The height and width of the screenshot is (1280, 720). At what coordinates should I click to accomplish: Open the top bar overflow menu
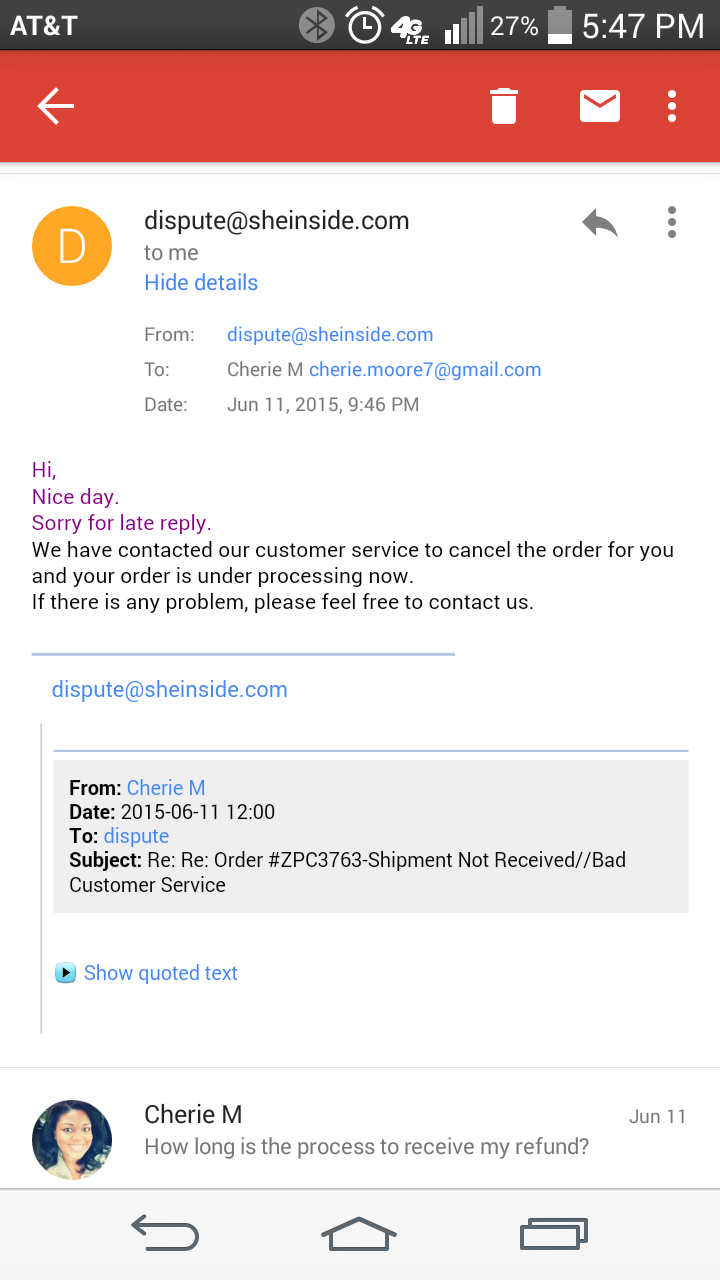(672, 106)
